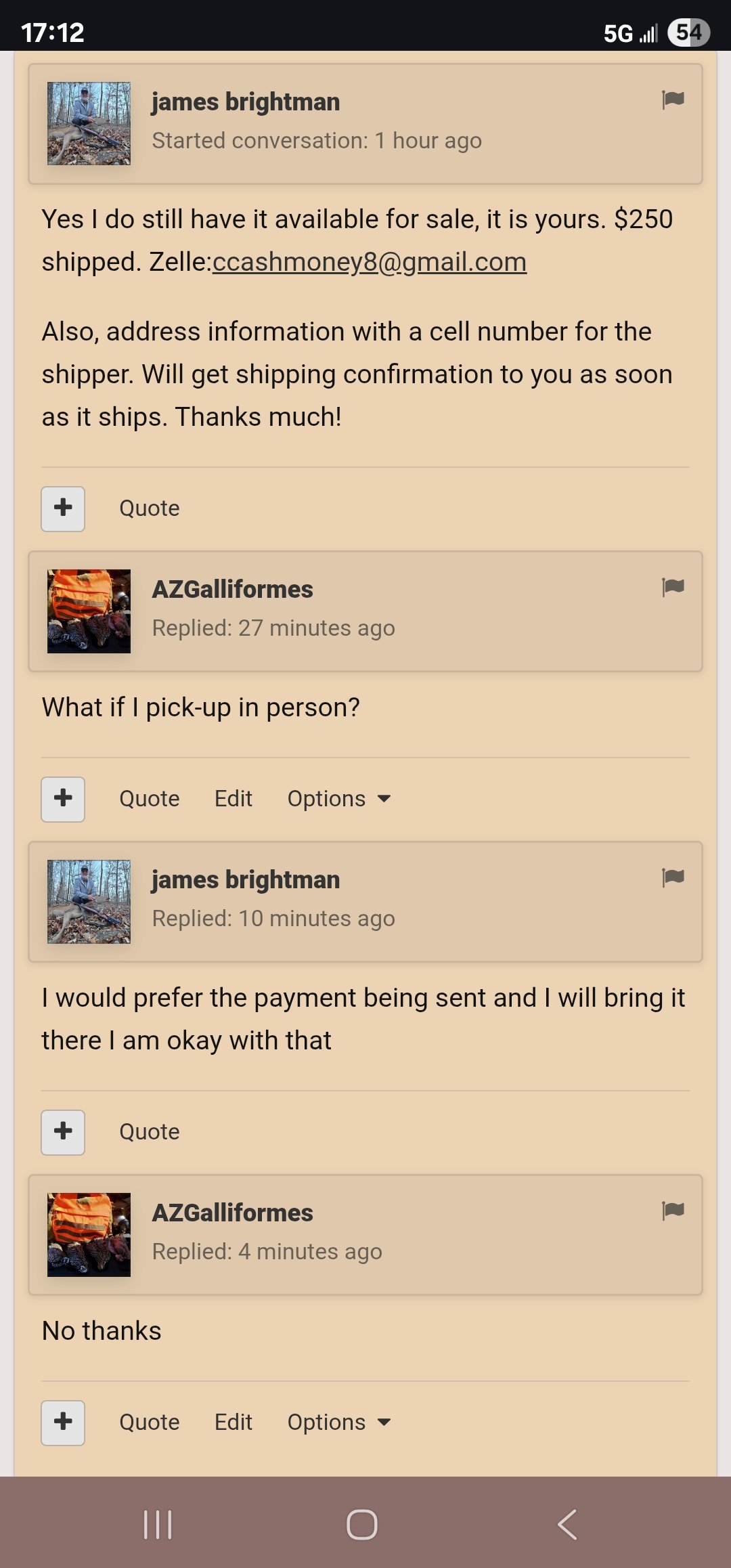Flag the 'No thanks' message
The width and height of the screenshot is (731, 1568).
[673, 1210]
